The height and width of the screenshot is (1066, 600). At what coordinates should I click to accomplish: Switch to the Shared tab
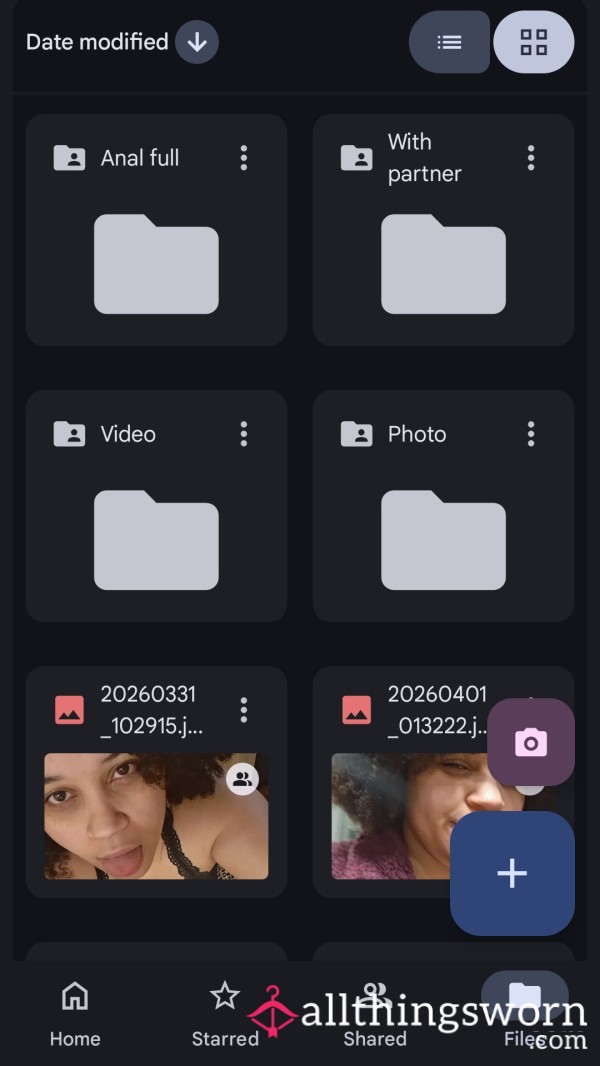(374, 1014)
